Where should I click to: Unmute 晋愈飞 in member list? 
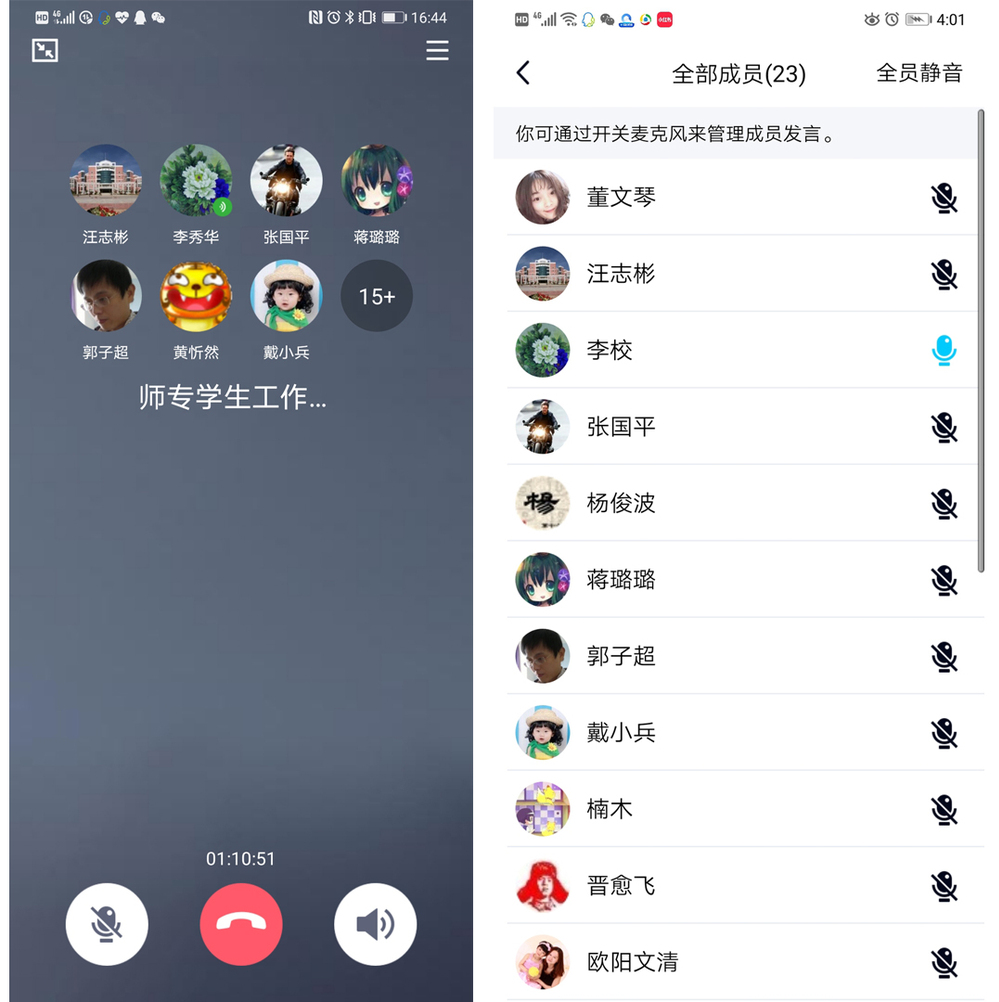[x=944, y=886]
